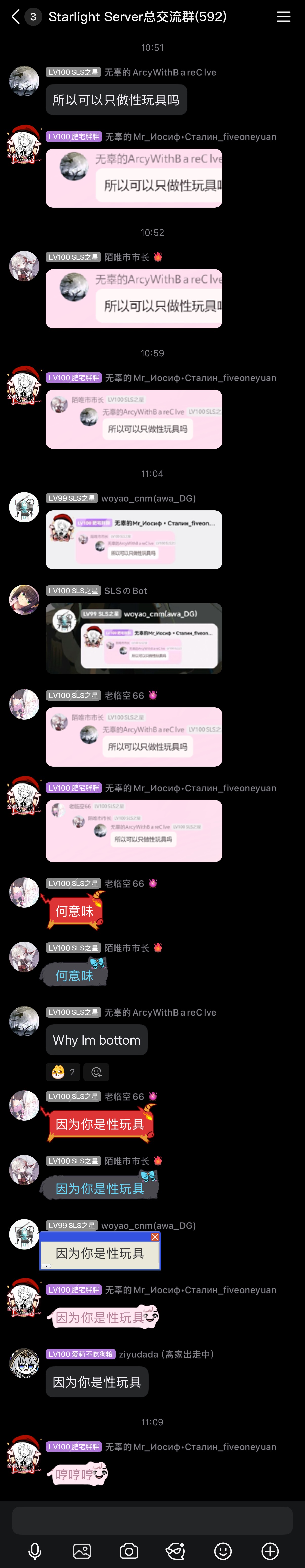305x1568 pixels.
Task: Tap the 2-count reaction under "Why Im bottom"
Action: click(x=63, y=1072)
